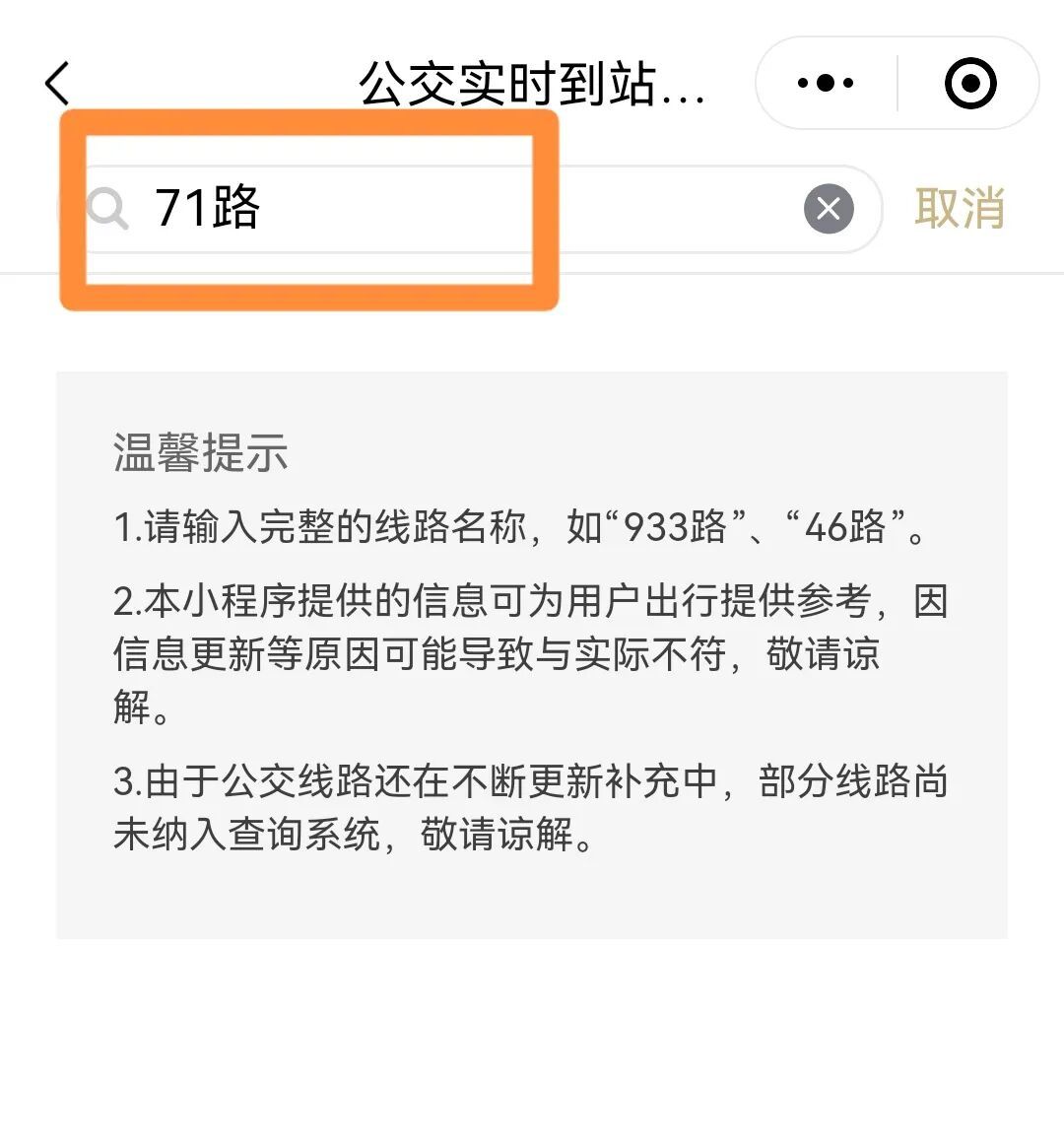Close the mini program via circle icon
Screen dimensions: 1064x1145
pos(969,83)
